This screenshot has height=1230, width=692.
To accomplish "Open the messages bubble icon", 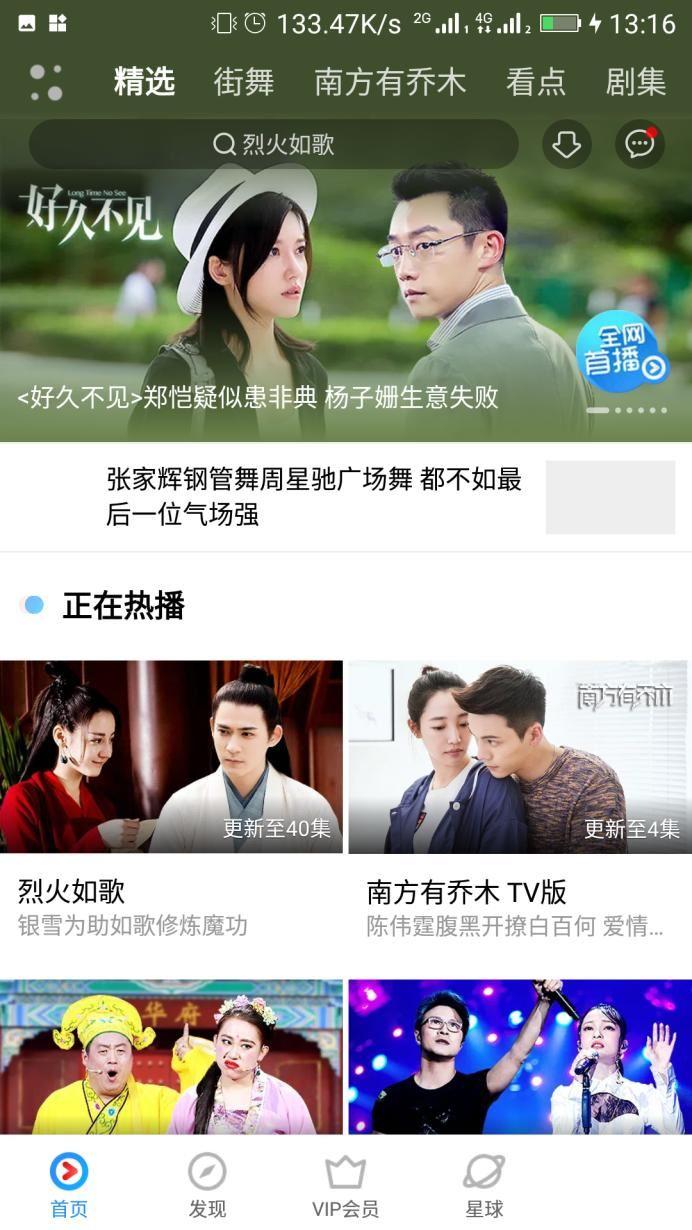I will point(640,145).
